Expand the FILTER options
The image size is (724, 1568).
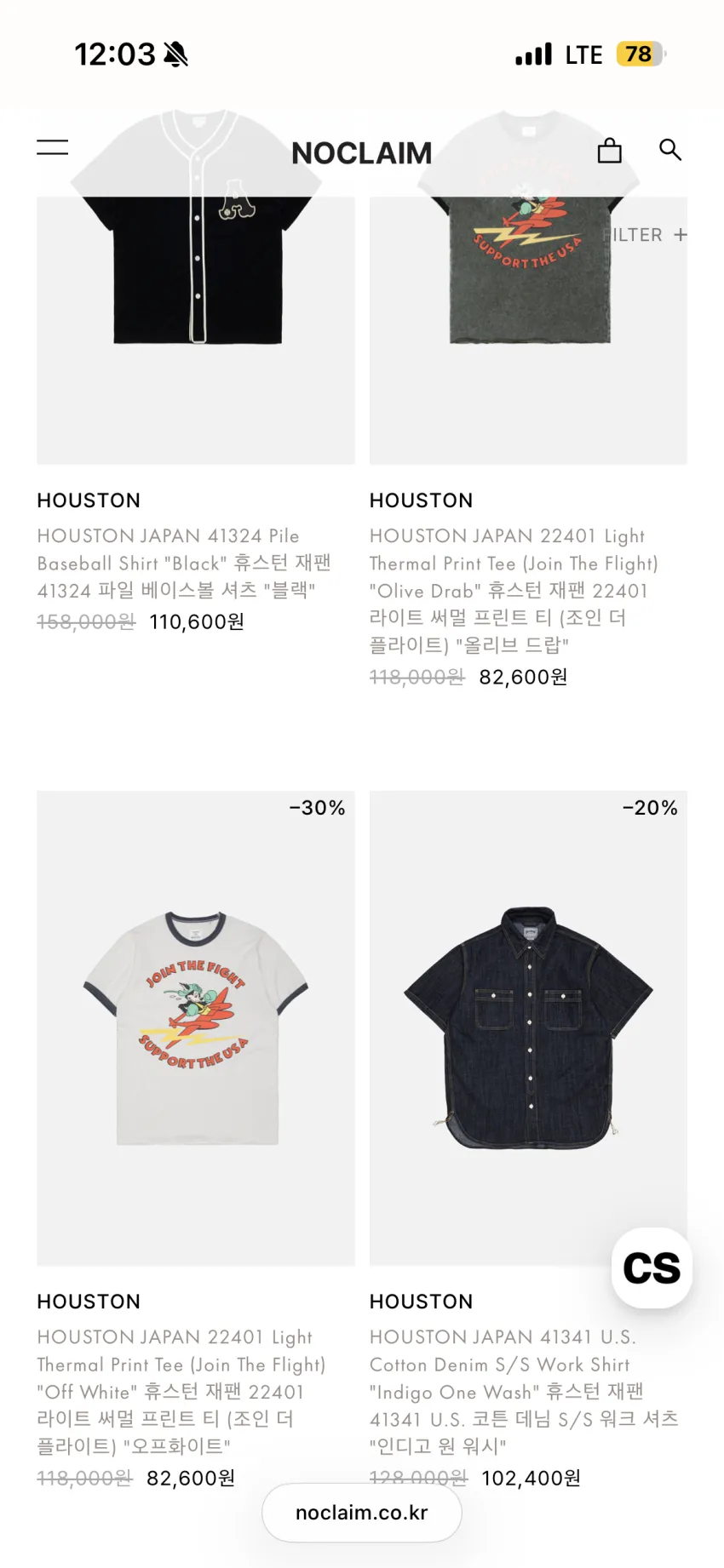(645, 235)
